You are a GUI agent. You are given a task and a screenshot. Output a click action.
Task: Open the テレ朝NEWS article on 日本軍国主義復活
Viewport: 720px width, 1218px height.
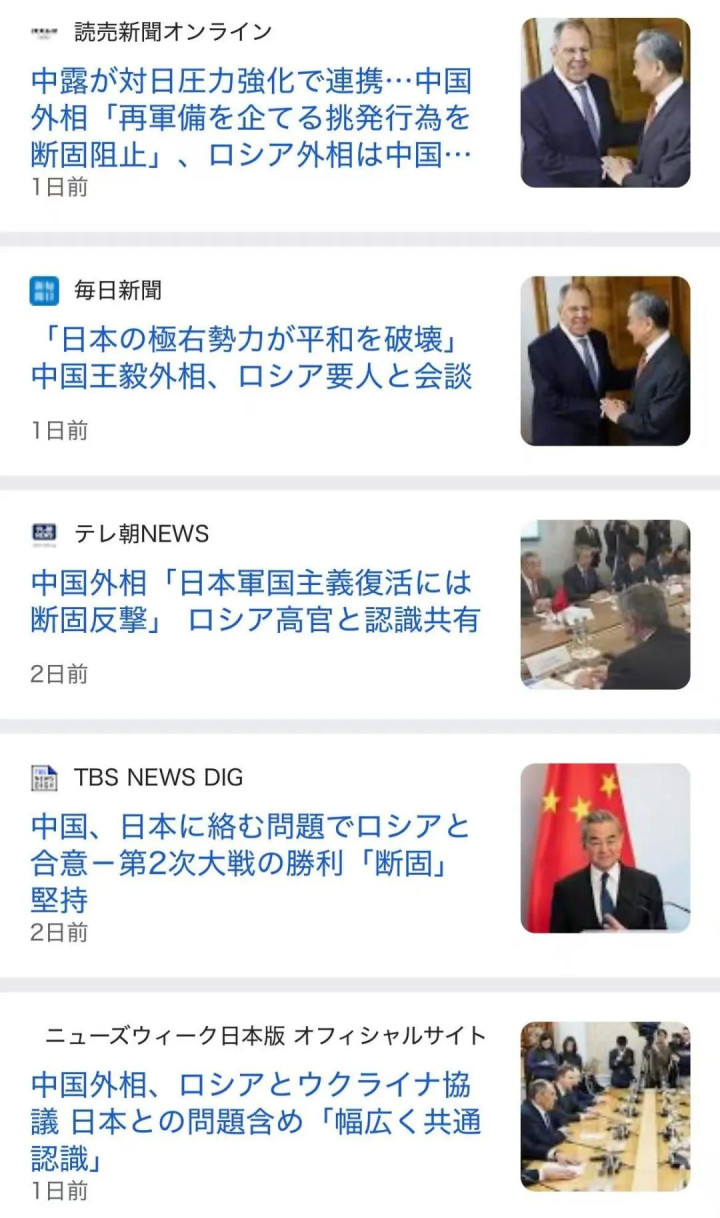coord(255,601)
